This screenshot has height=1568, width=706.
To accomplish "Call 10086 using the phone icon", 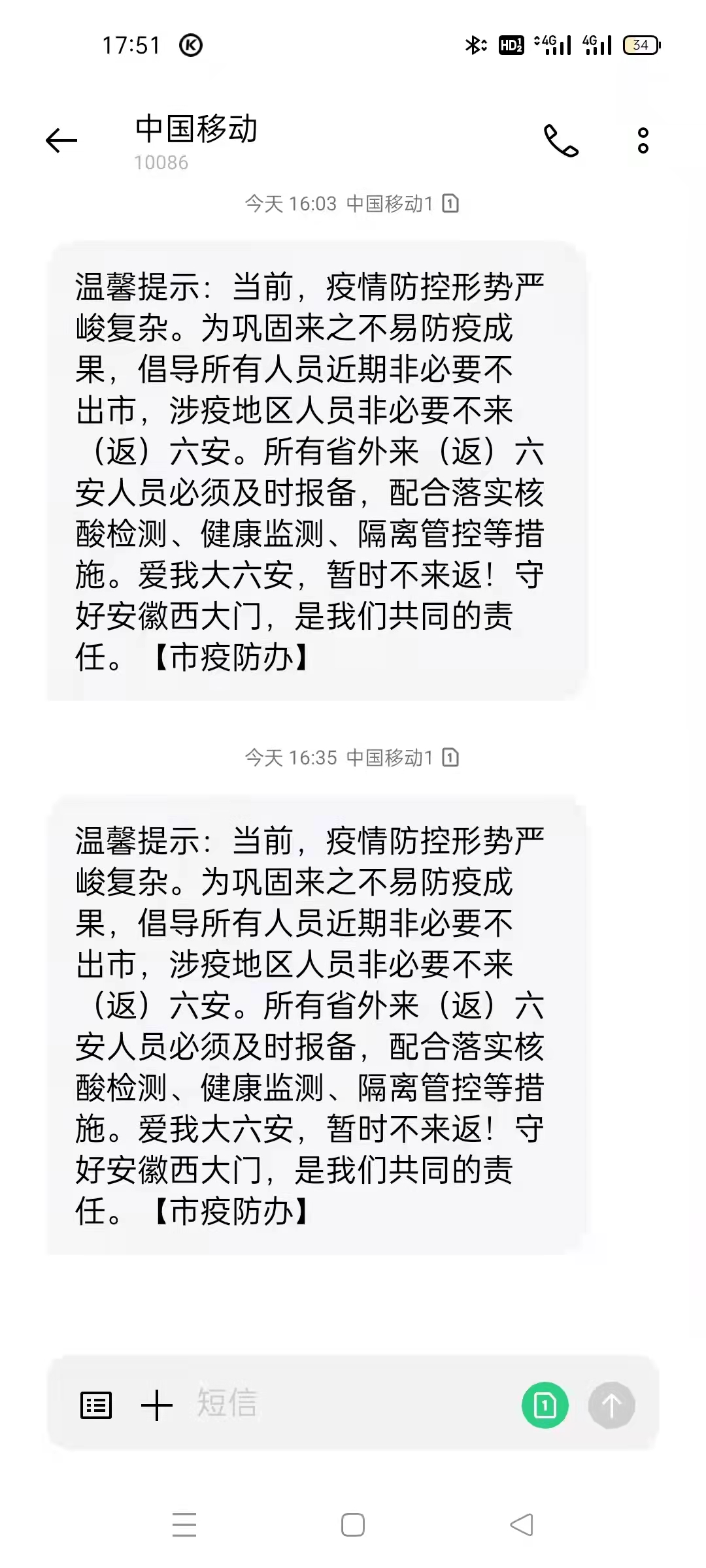I will pyautogui.click(x=561, y=140).
